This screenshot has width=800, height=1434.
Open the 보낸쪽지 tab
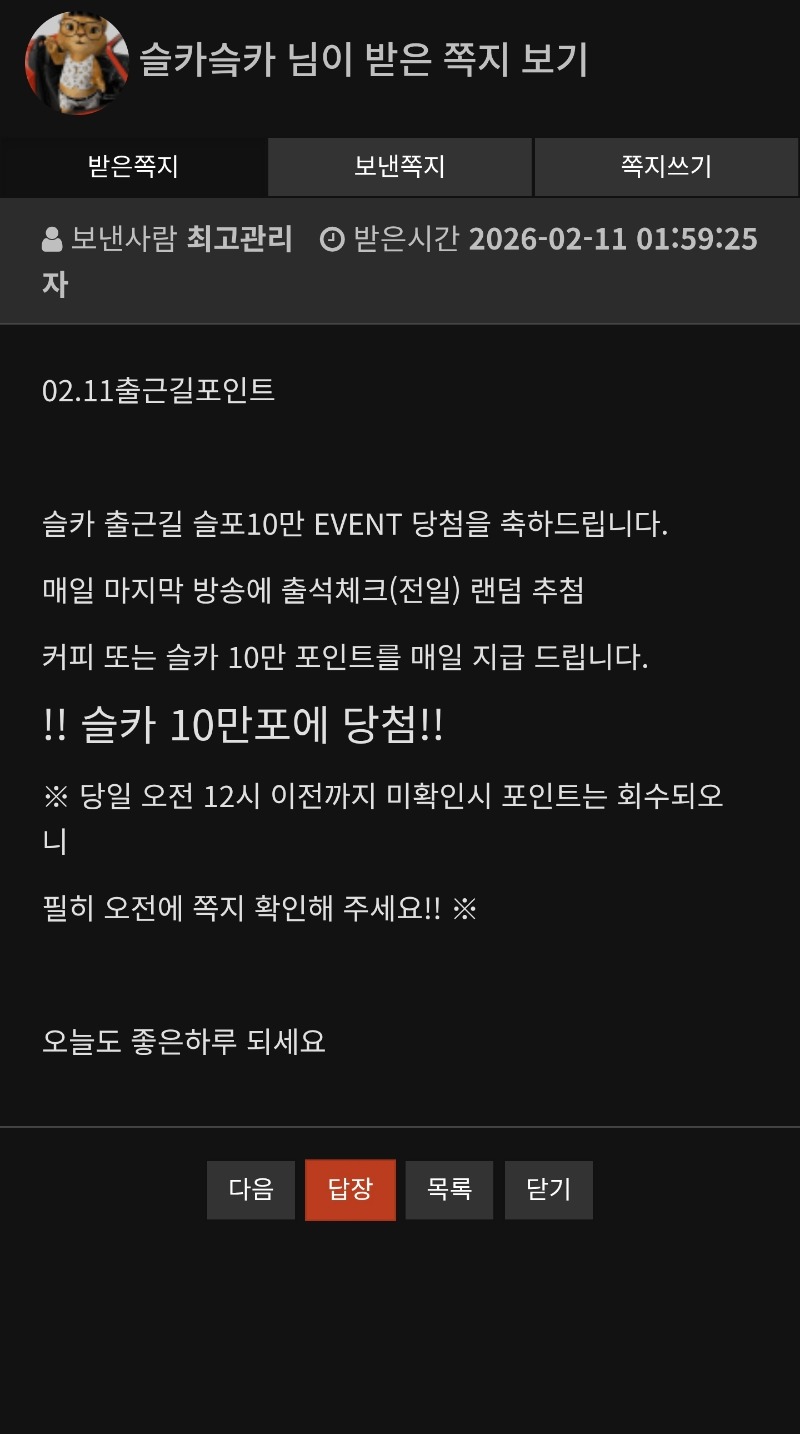(x=399, y=166)
